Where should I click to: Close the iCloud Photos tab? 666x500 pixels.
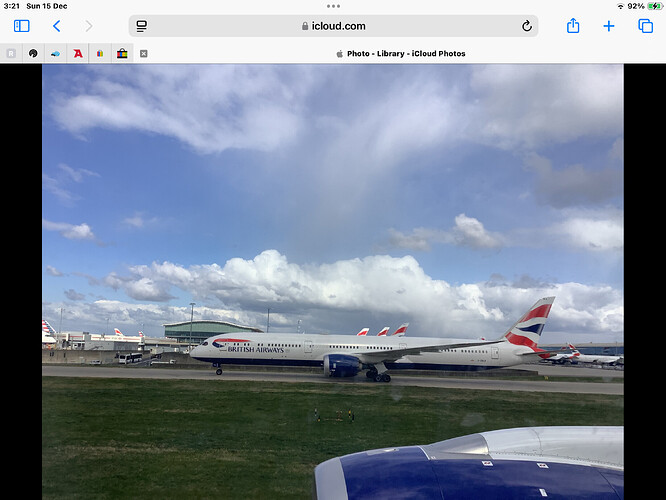[143, 53]
